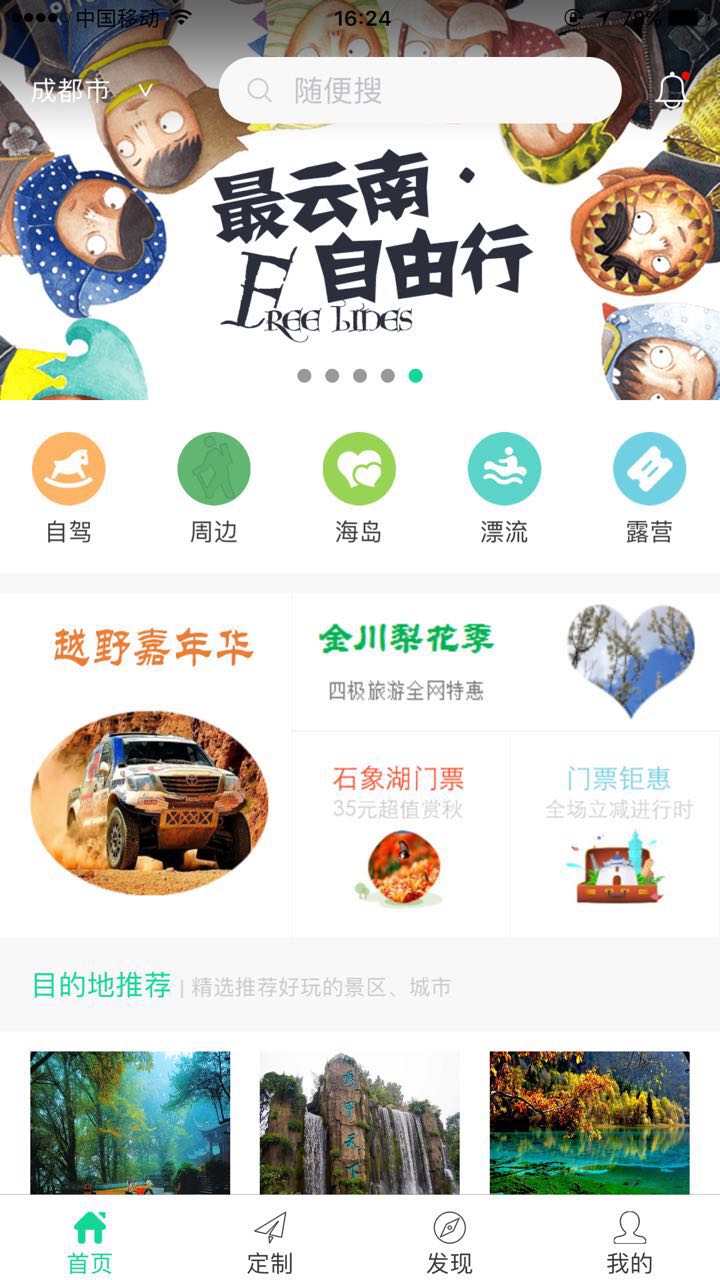Go to the 发现 tab

450,1241
